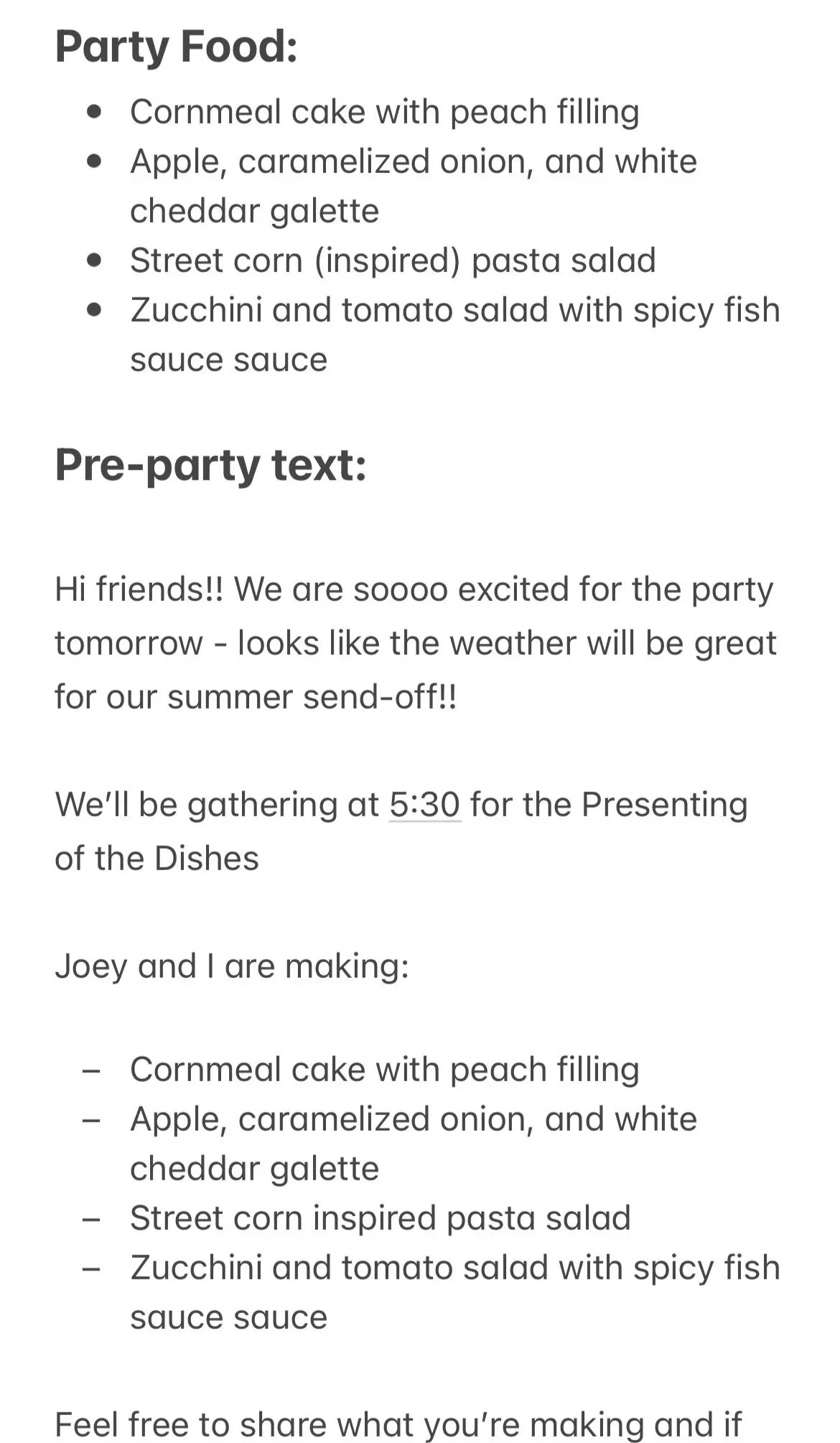The height and width of the screenshot is (1443, 840).
Task: Tap the underlined 5:30 time link
Action: (x=424, y=805)
